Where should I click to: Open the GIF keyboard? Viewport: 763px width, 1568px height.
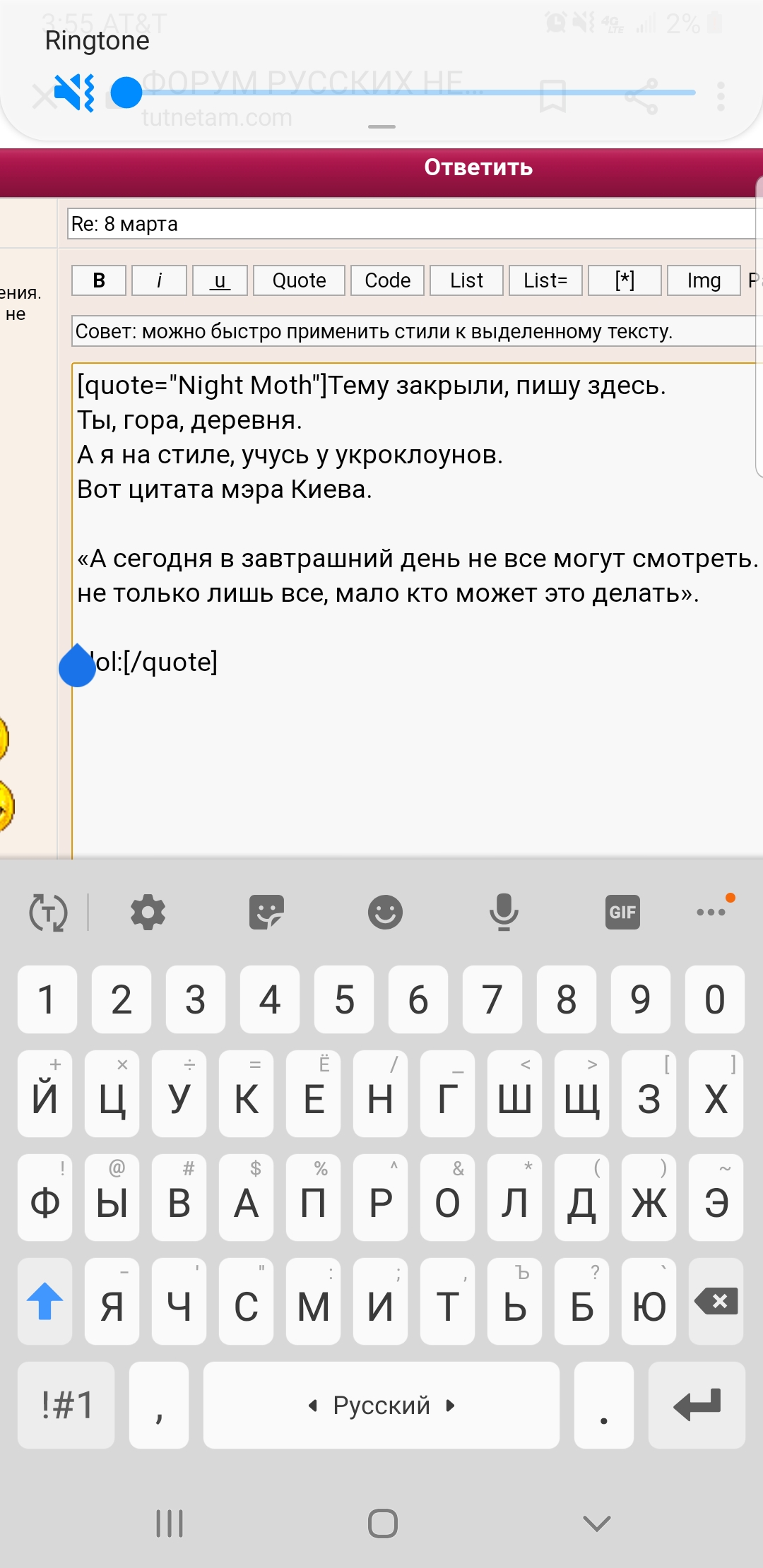pos(622,912)
